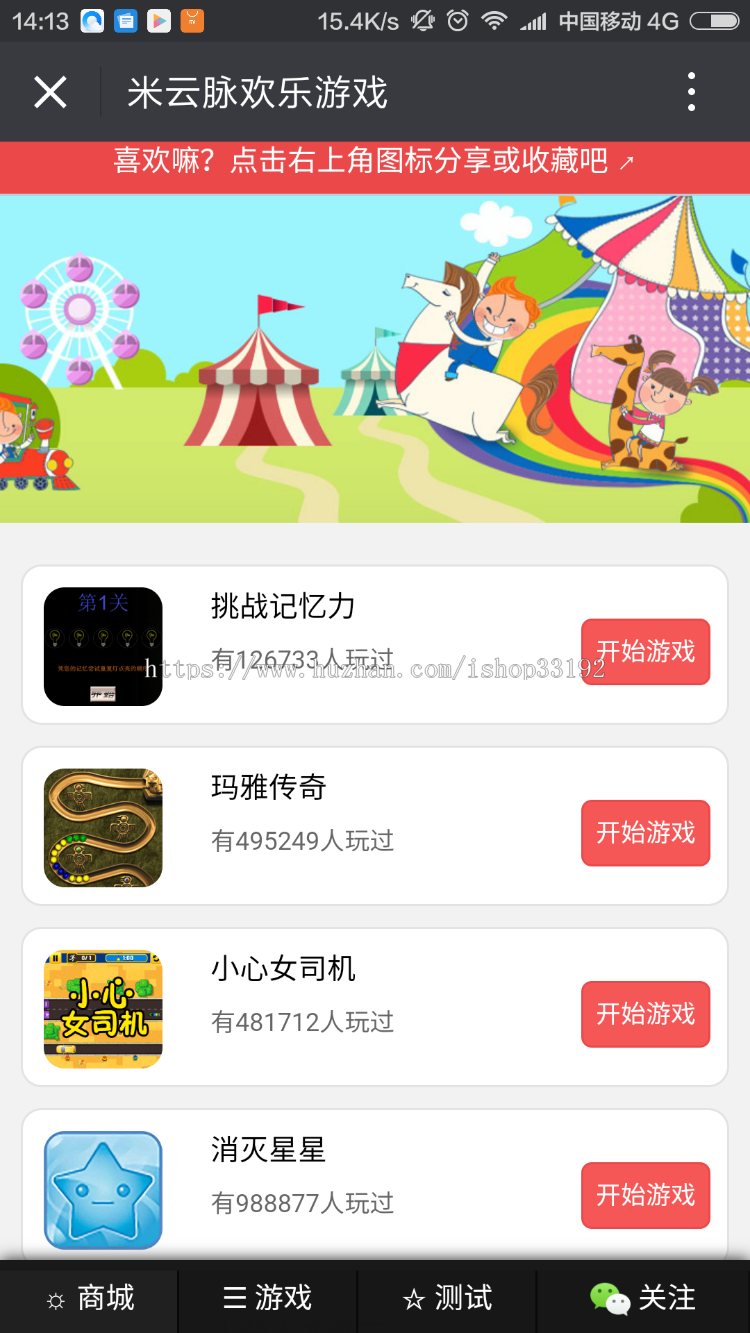The height and width of the screenshot is (1333, 750).
Task: Tap 开始游戏 for 玛雅传奇
Action: (x=645, y=833)
